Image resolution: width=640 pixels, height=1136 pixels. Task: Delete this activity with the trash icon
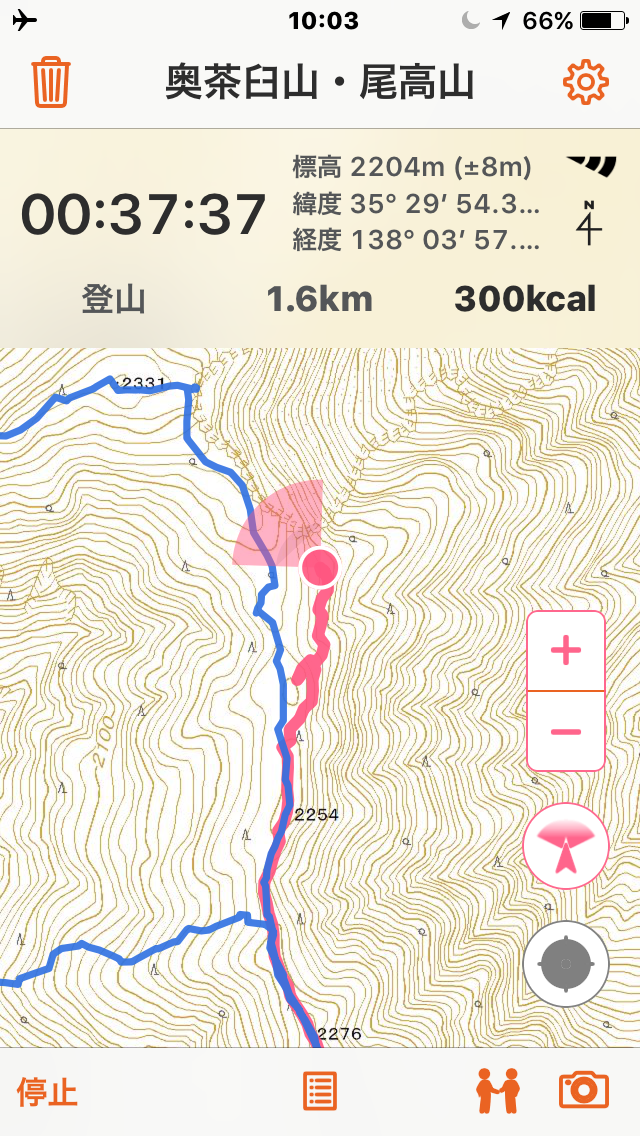point(50,83)
